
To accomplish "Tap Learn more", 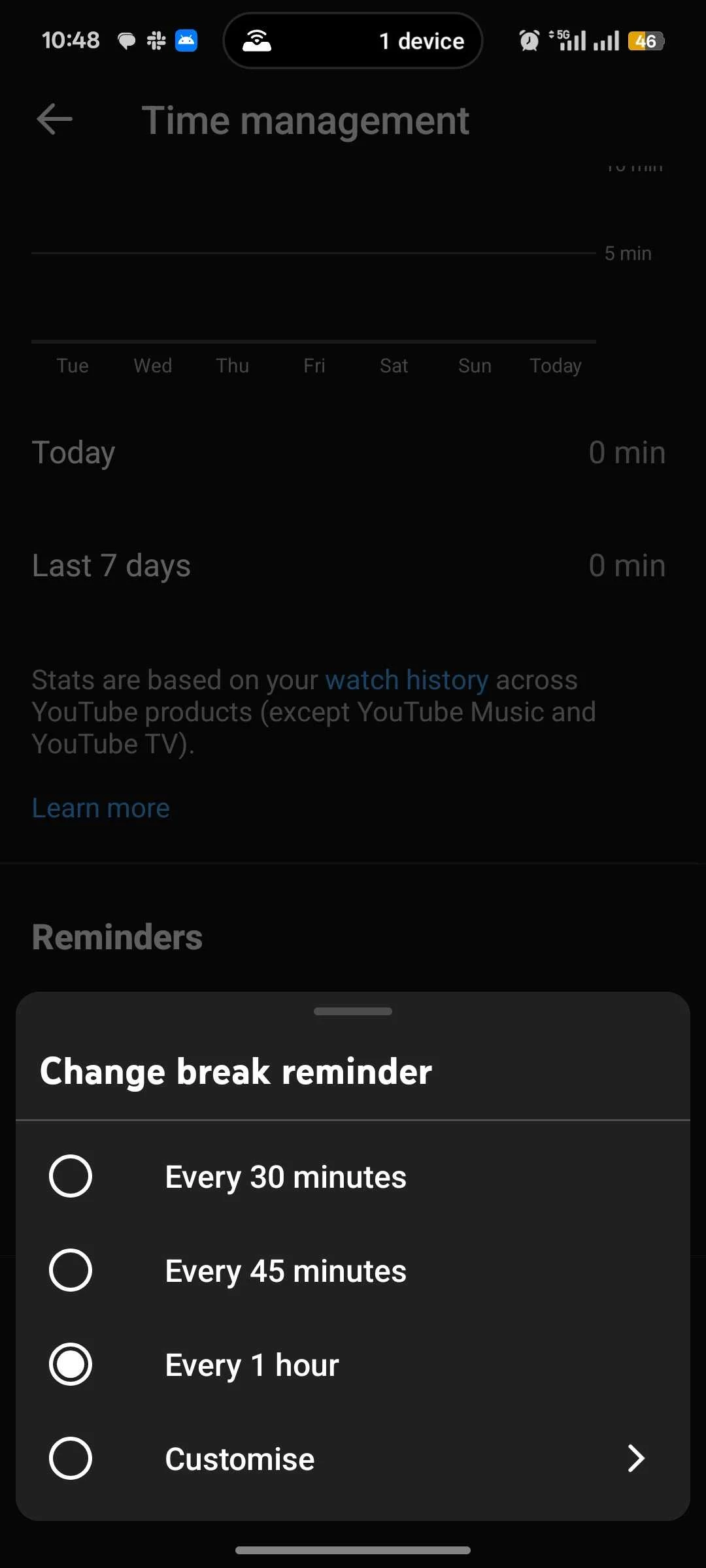I will (x=100, y=808).
